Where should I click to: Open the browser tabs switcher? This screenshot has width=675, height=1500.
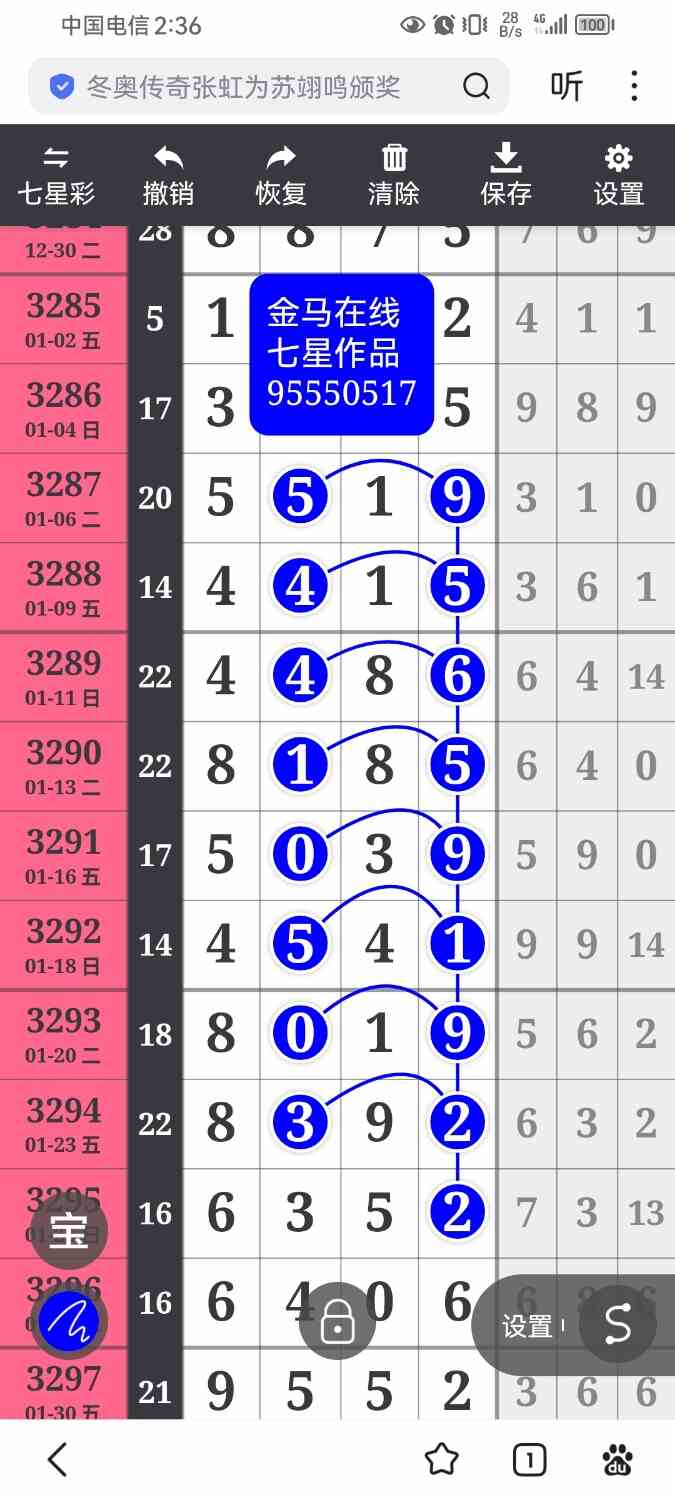(x=529, y=1460)
